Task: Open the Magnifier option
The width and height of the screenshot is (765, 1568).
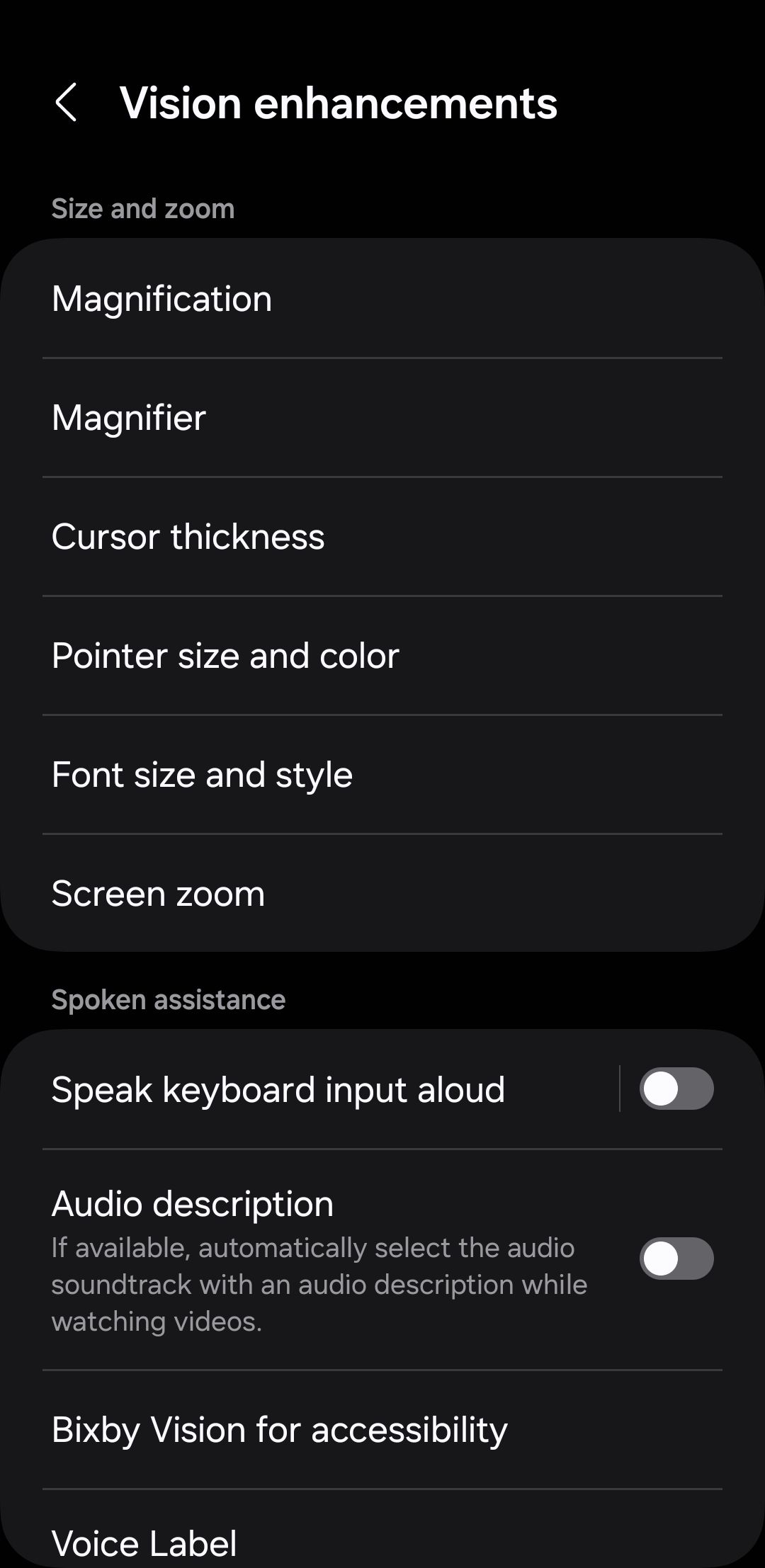Action: [382, 417]
